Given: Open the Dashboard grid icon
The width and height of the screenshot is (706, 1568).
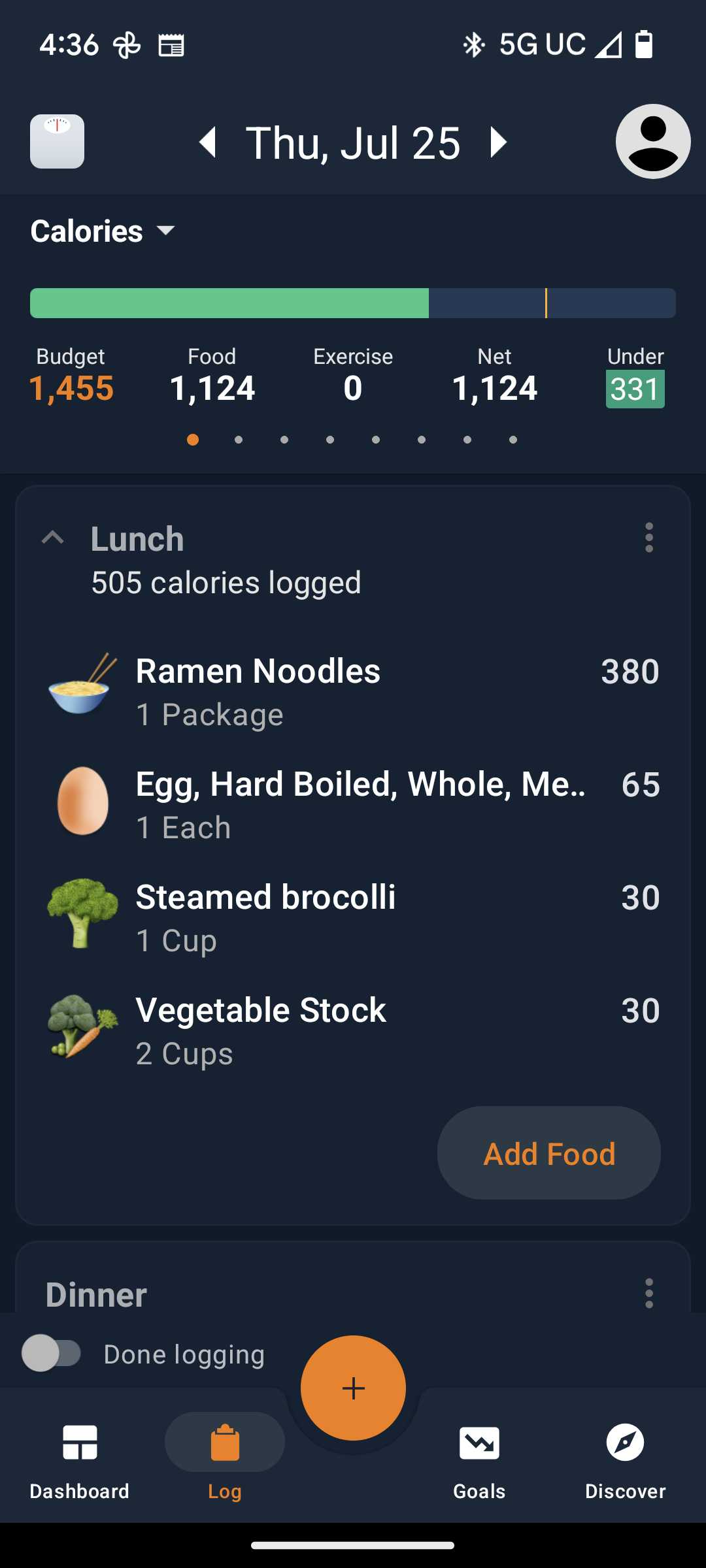Looking at the screenshot, I should click(x=80, y=1442).
